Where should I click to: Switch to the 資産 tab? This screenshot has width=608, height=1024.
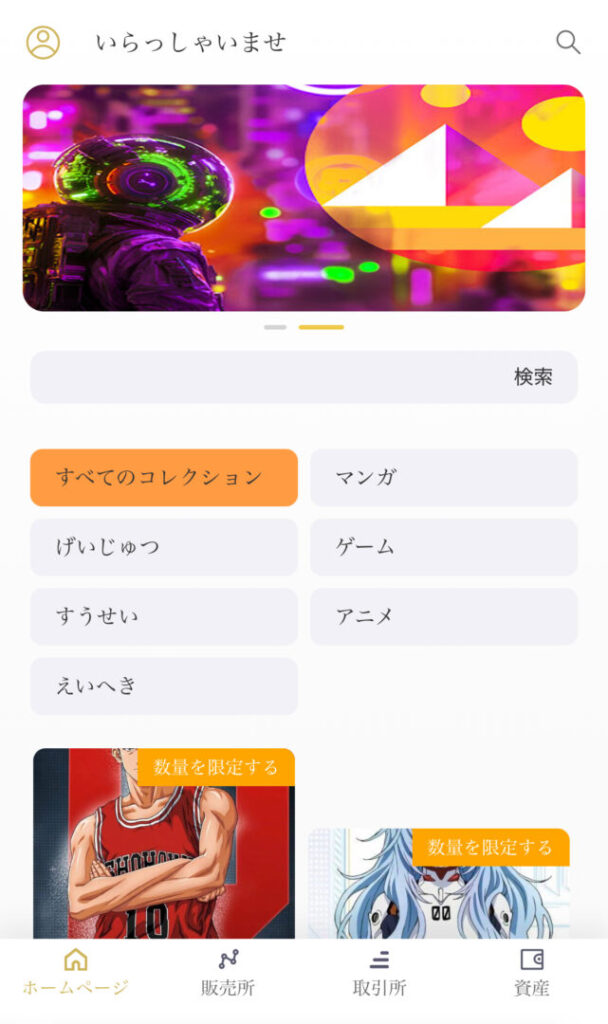coord(531,974)
